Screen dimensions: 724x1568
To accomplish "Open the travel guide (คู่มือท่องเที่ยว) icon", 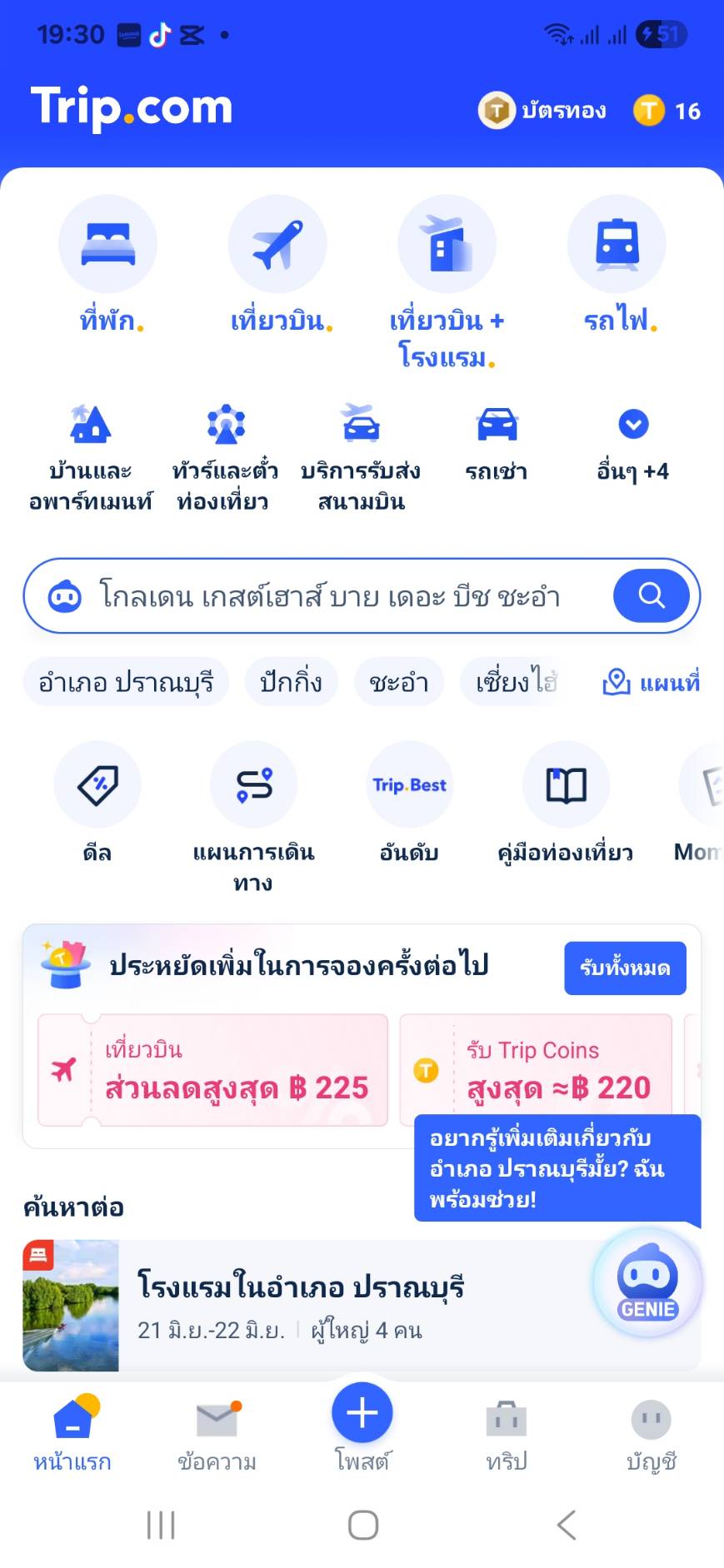I will pos(566,784).
